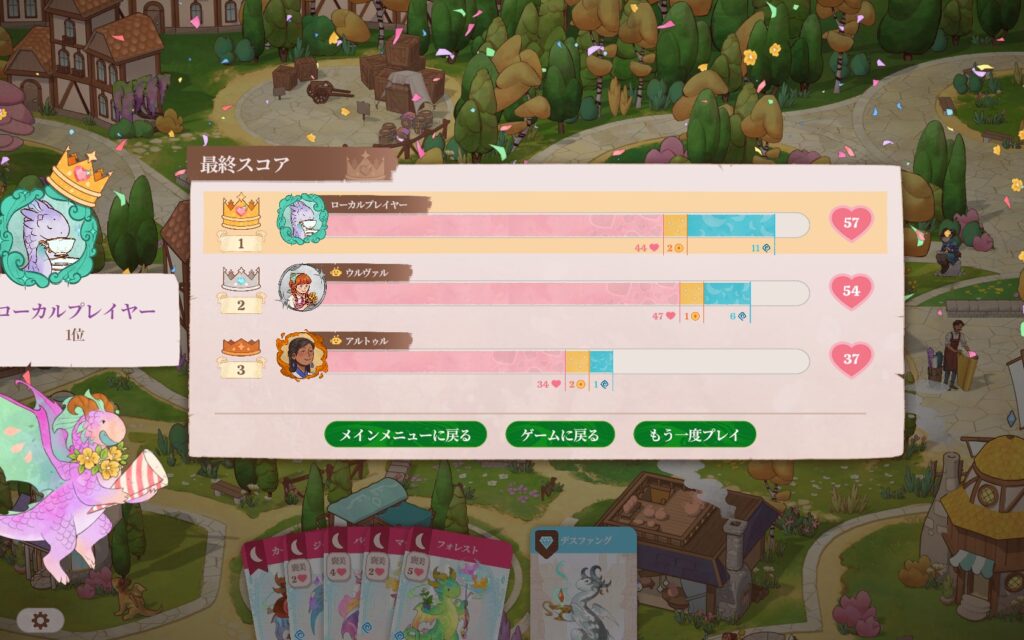Tap メインメニューに戻る button
The image size is (1024, 640).
(x=406, y=435)
